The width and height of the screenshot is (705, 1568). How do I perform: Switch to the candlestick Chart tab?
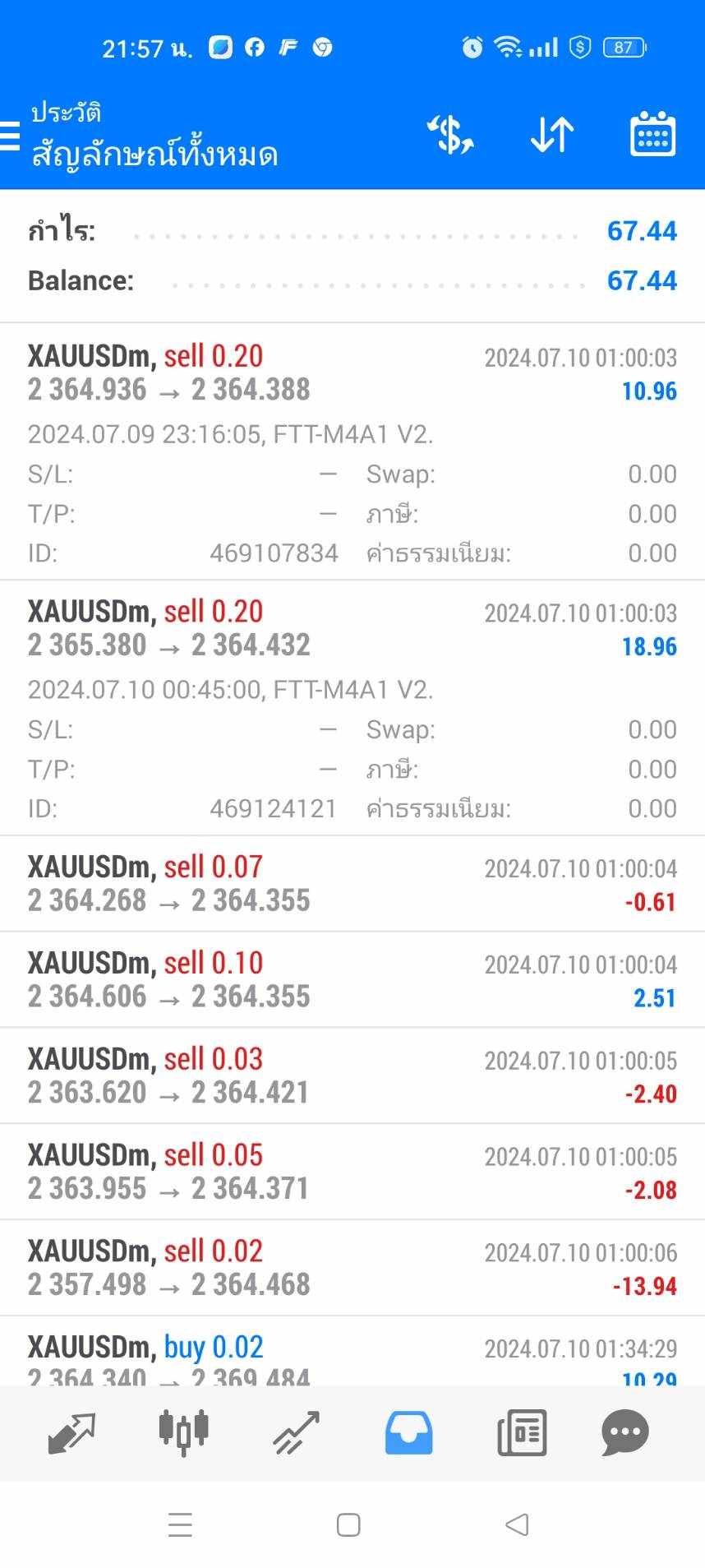coord(183,1432)
